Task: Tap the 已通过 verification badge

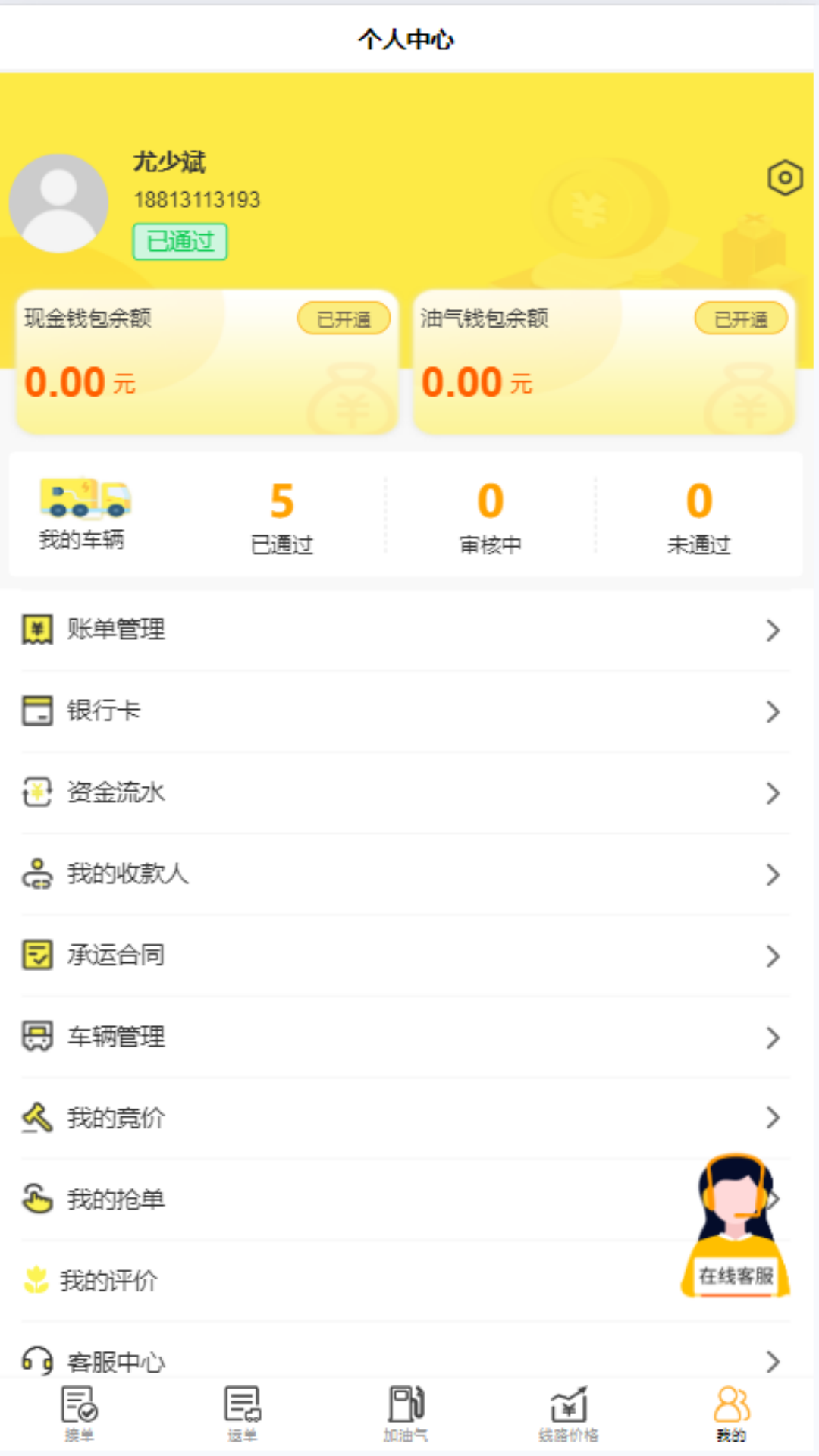Action: tap(179, 240)
